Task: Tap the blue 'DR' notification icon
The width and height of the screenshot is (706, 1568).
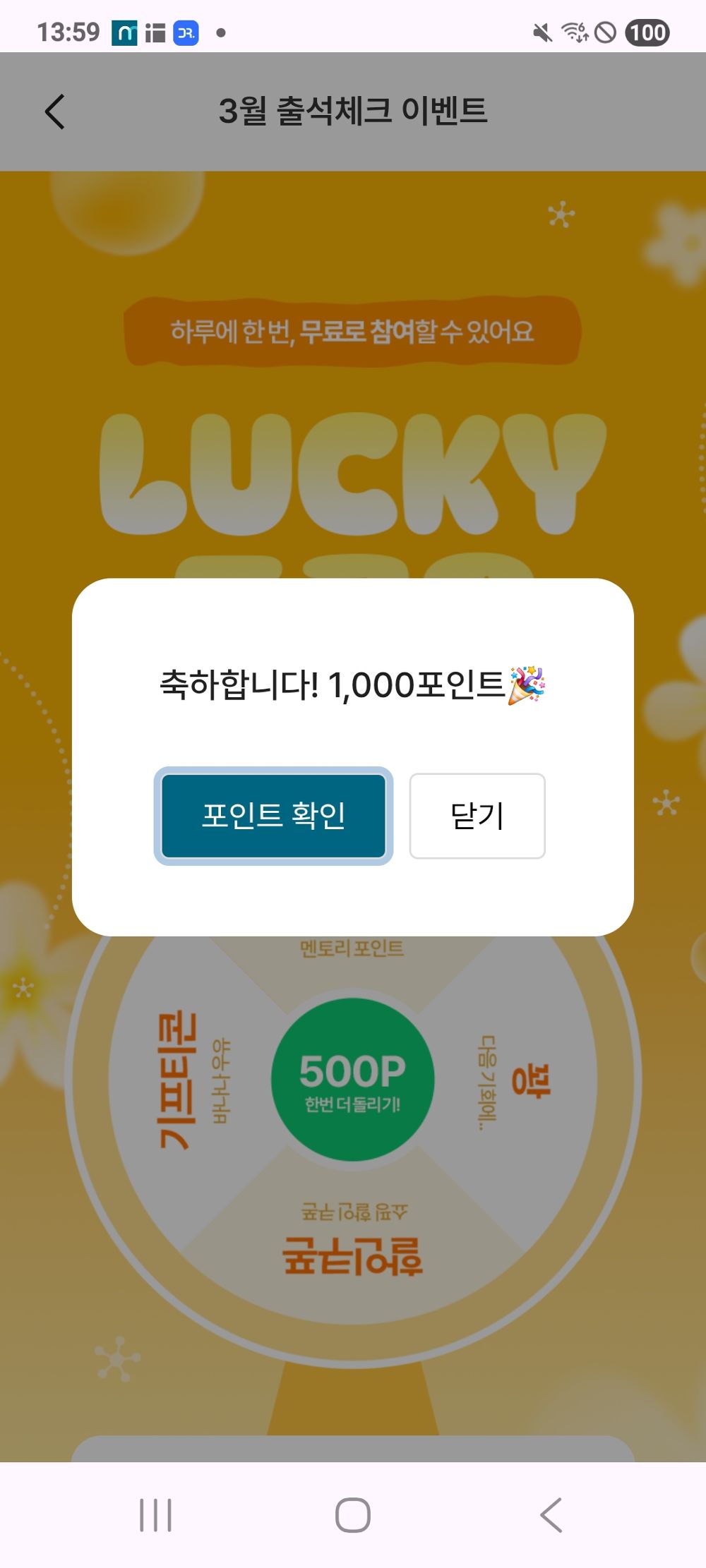Action: tap(186, 32)
